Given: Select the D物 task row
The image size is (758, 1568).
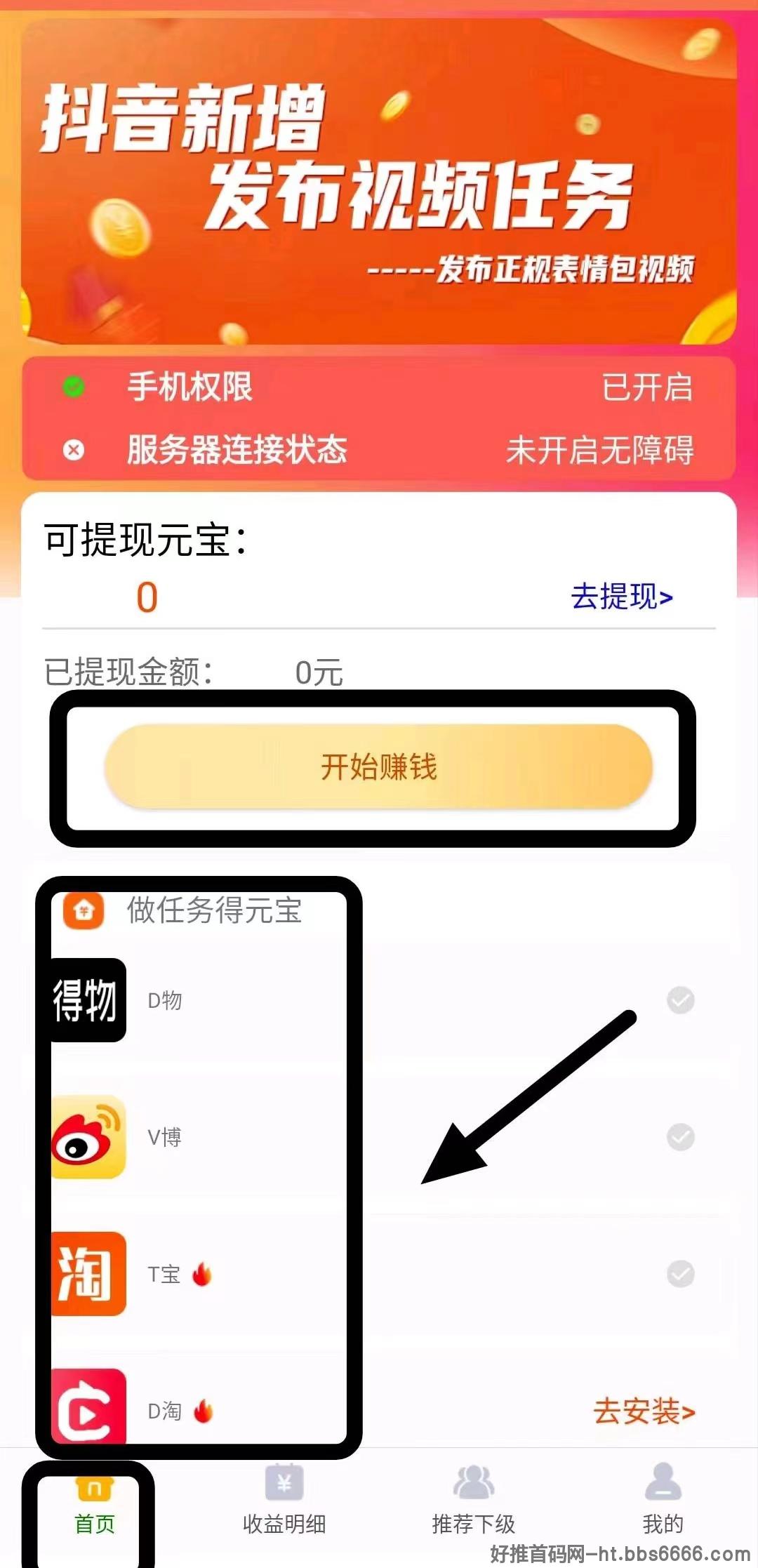Looking at the screenshot, I should [379, 999].
